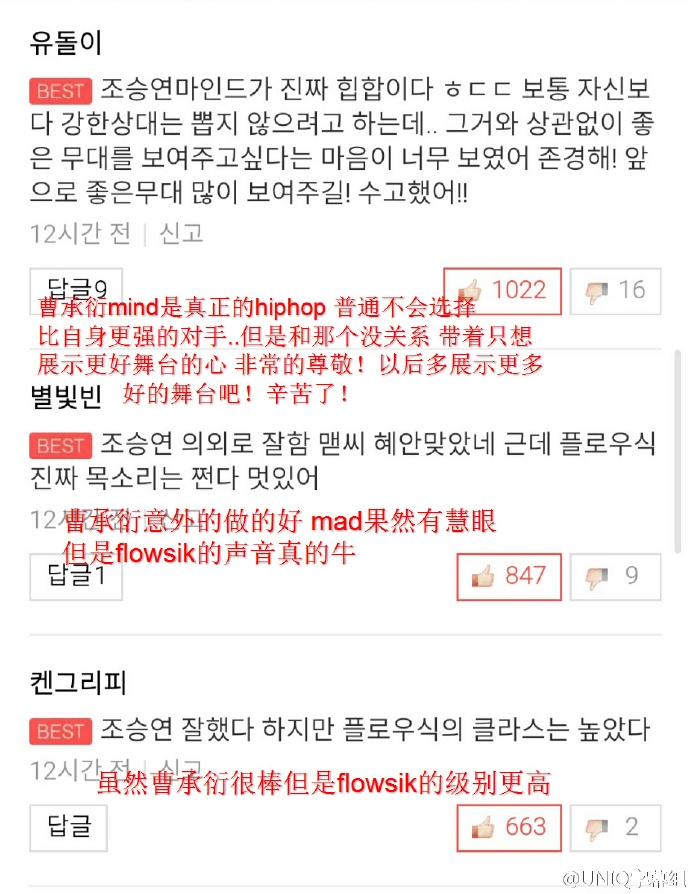Open the 1 reply under 별빛빈's comment

click(x=76, y=576)
